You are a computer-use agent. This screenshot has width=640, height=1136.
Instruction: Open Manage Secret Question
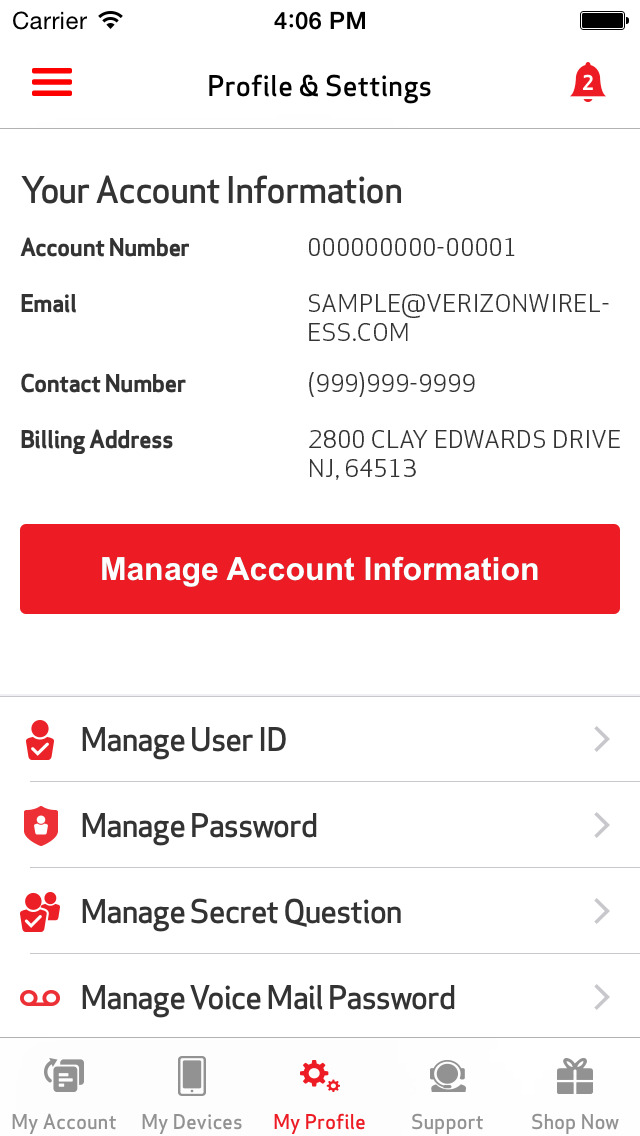click(320, 912)
